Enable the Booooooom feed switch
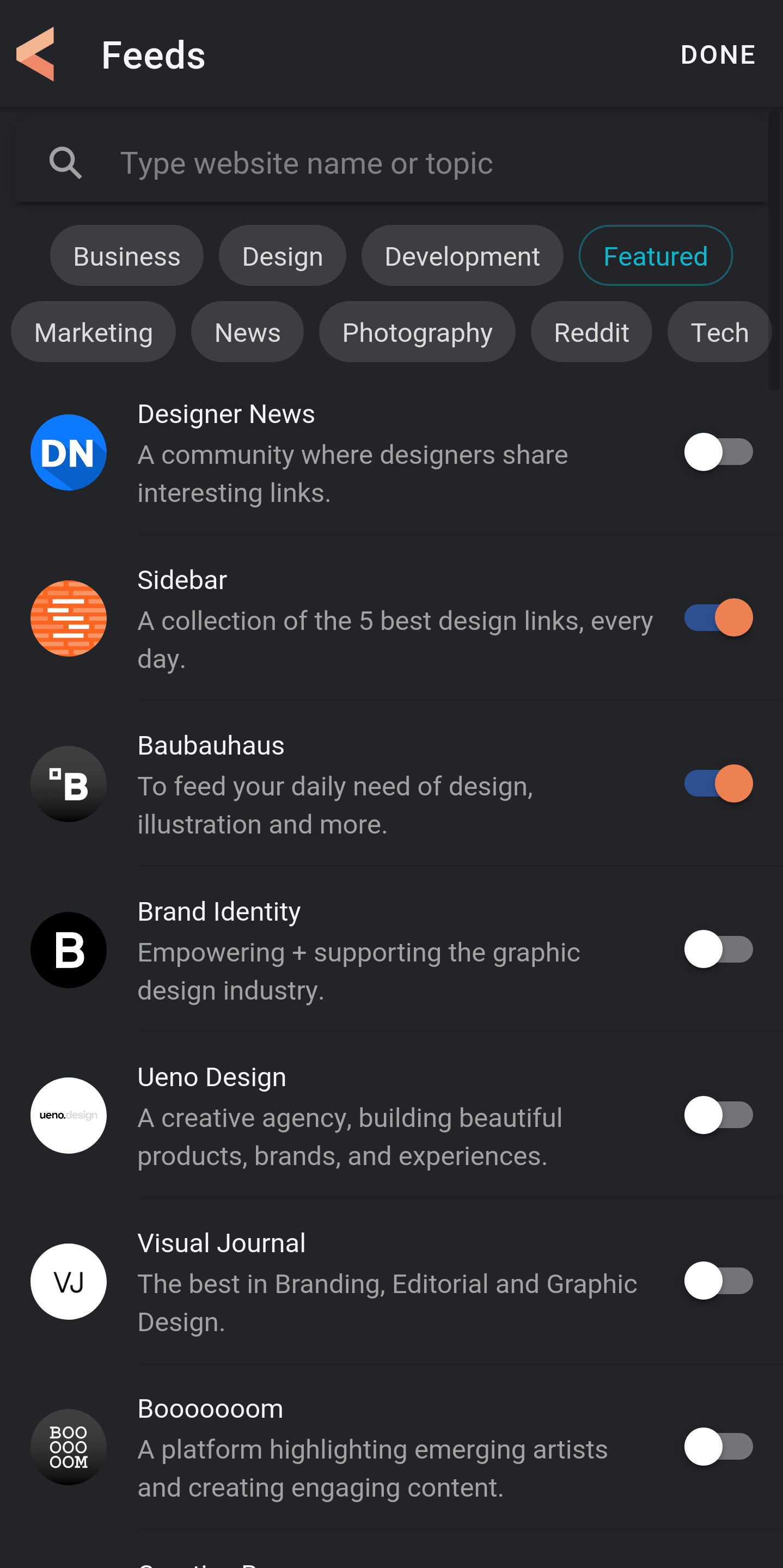The image size is (783, 1568). (x=718, y=1446)
